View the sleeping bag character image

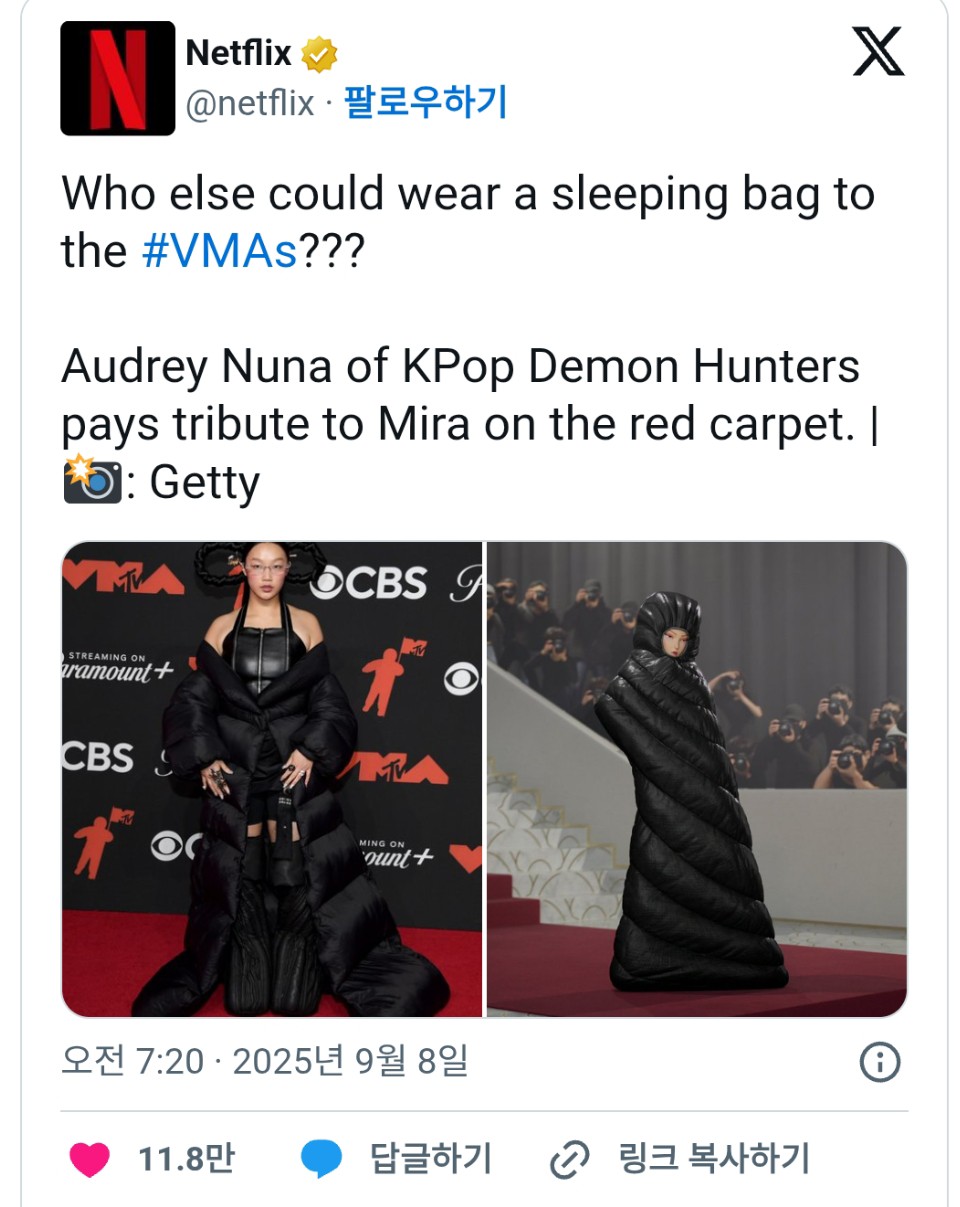coord(697,779)
